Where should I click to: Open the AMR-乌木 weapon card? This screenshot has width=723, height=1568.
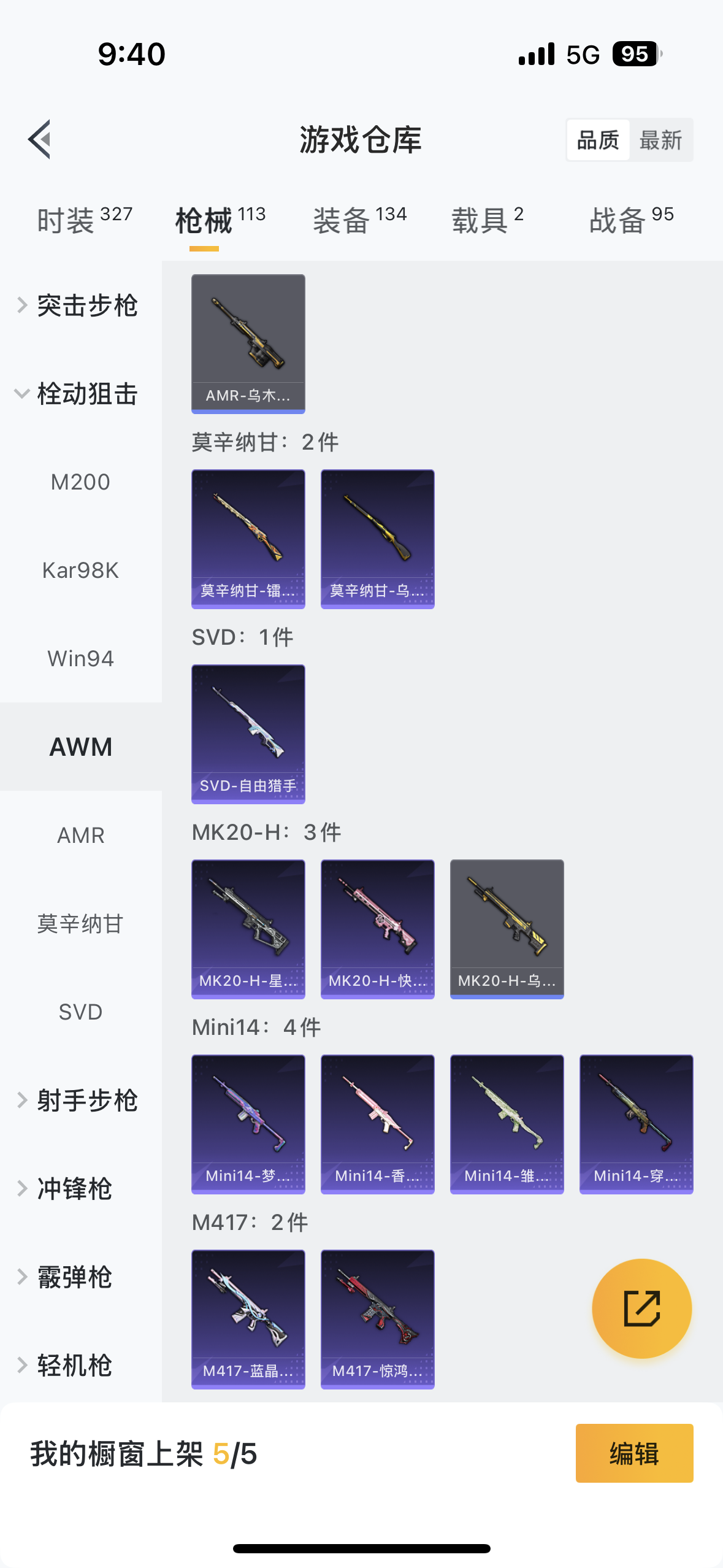[x=248, y=344]
